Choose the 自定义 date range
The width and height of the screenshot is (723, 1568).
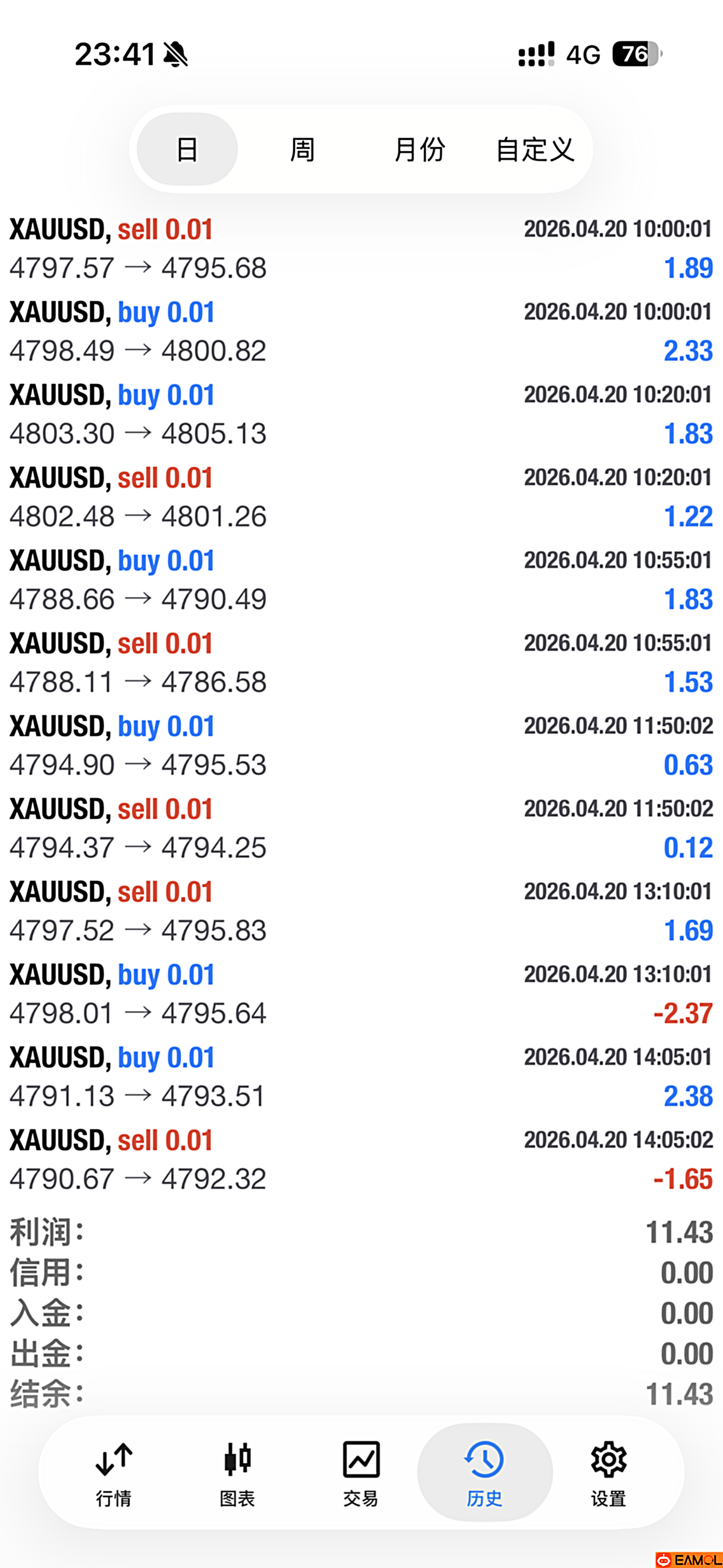coord(535,149)
